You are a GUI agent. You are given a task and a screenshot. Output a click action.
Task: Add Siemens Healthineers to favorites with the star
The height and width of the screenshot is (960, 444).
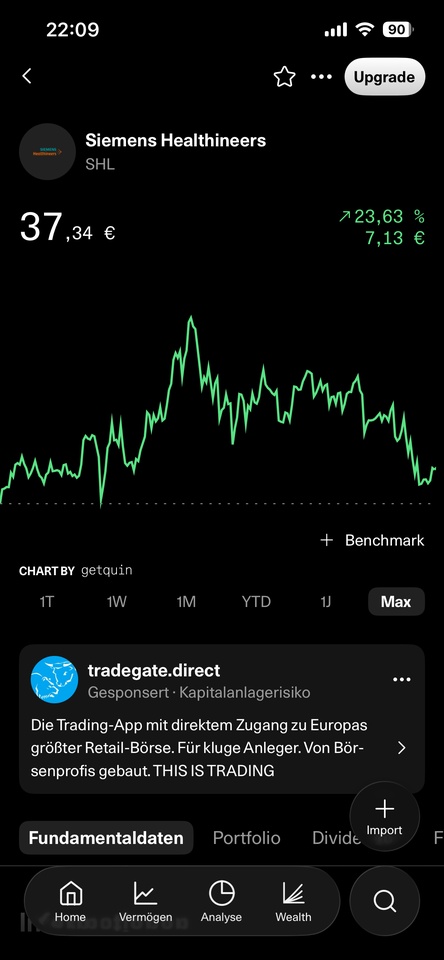coord(284,77)
